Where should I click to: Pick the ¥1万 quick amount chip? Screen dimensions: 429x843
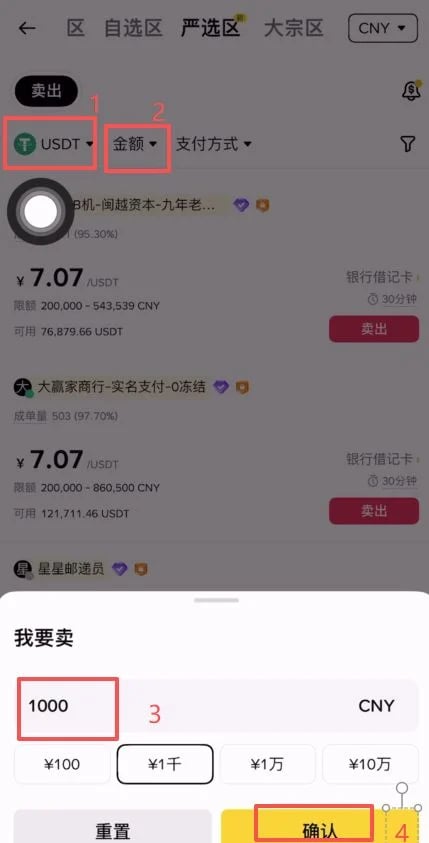[267, 764]
